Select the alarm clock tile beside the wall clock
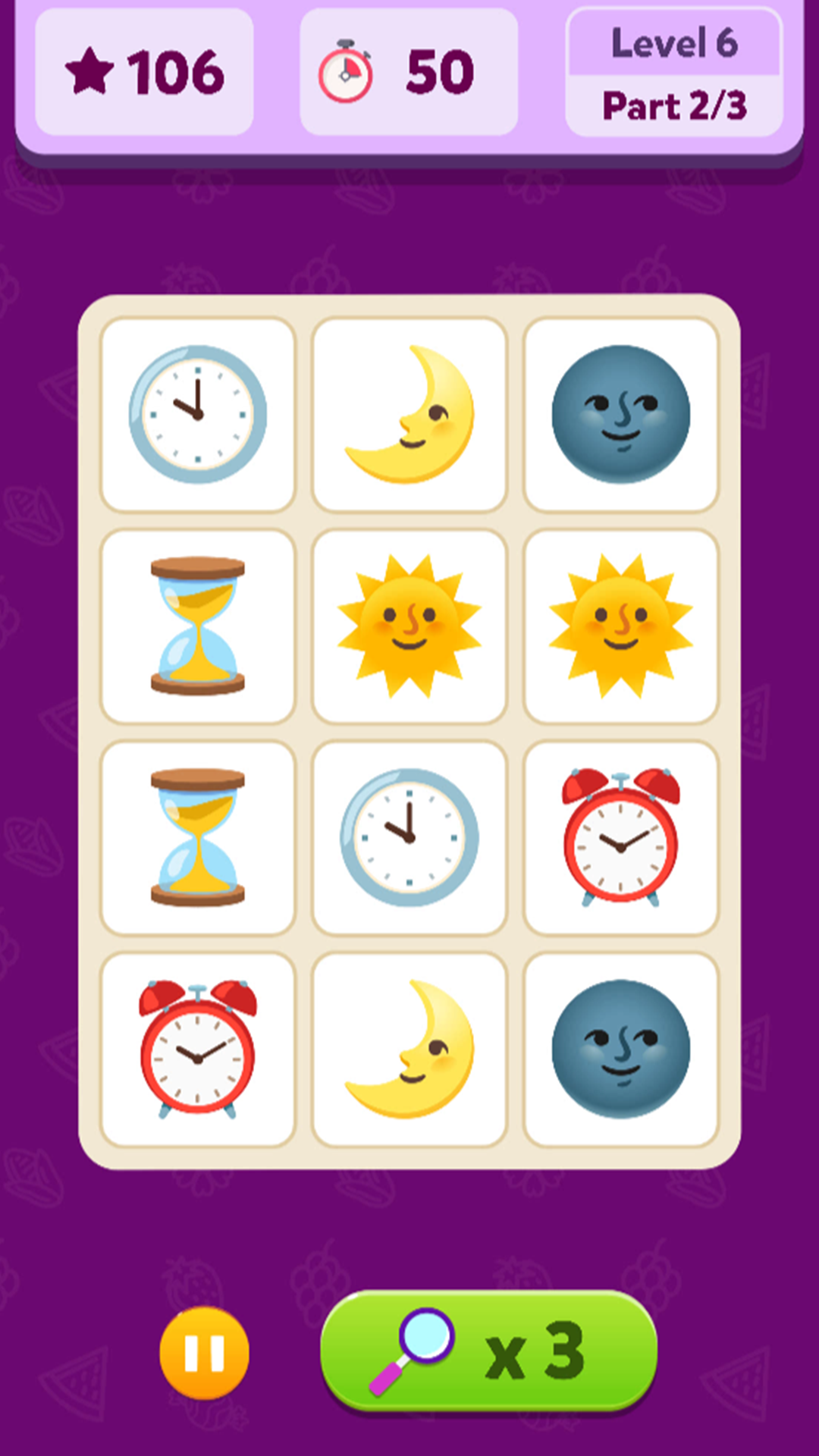Image resolution: width=819 pixels, height=1456 pixels. coord(621,838)
